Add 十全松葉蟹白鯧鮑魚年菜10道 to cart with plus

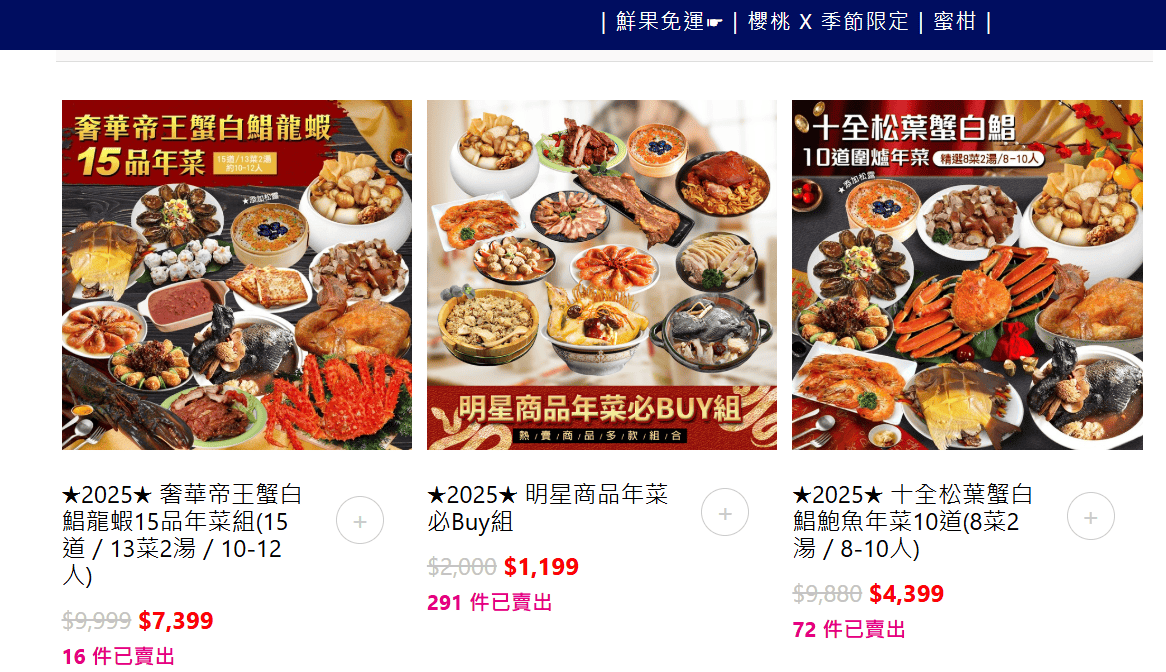pos(1091,517)
